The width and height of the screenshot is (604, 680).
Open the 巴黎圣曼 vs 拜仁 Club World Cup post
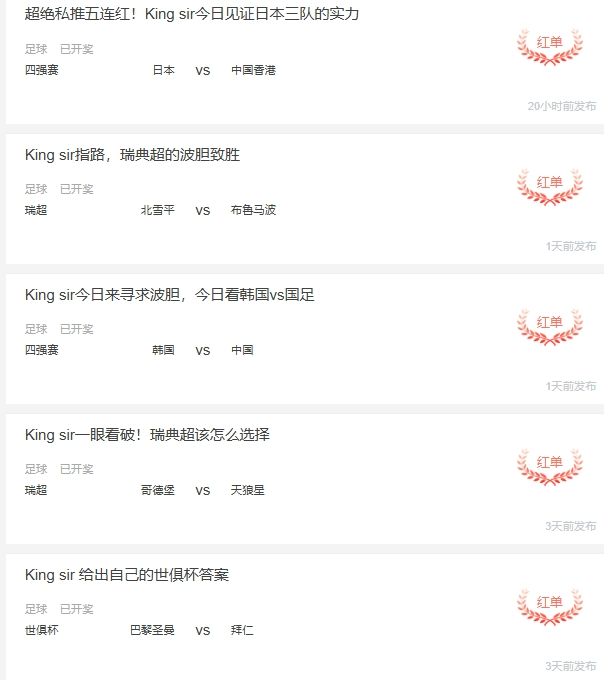(x=127, y=575)
